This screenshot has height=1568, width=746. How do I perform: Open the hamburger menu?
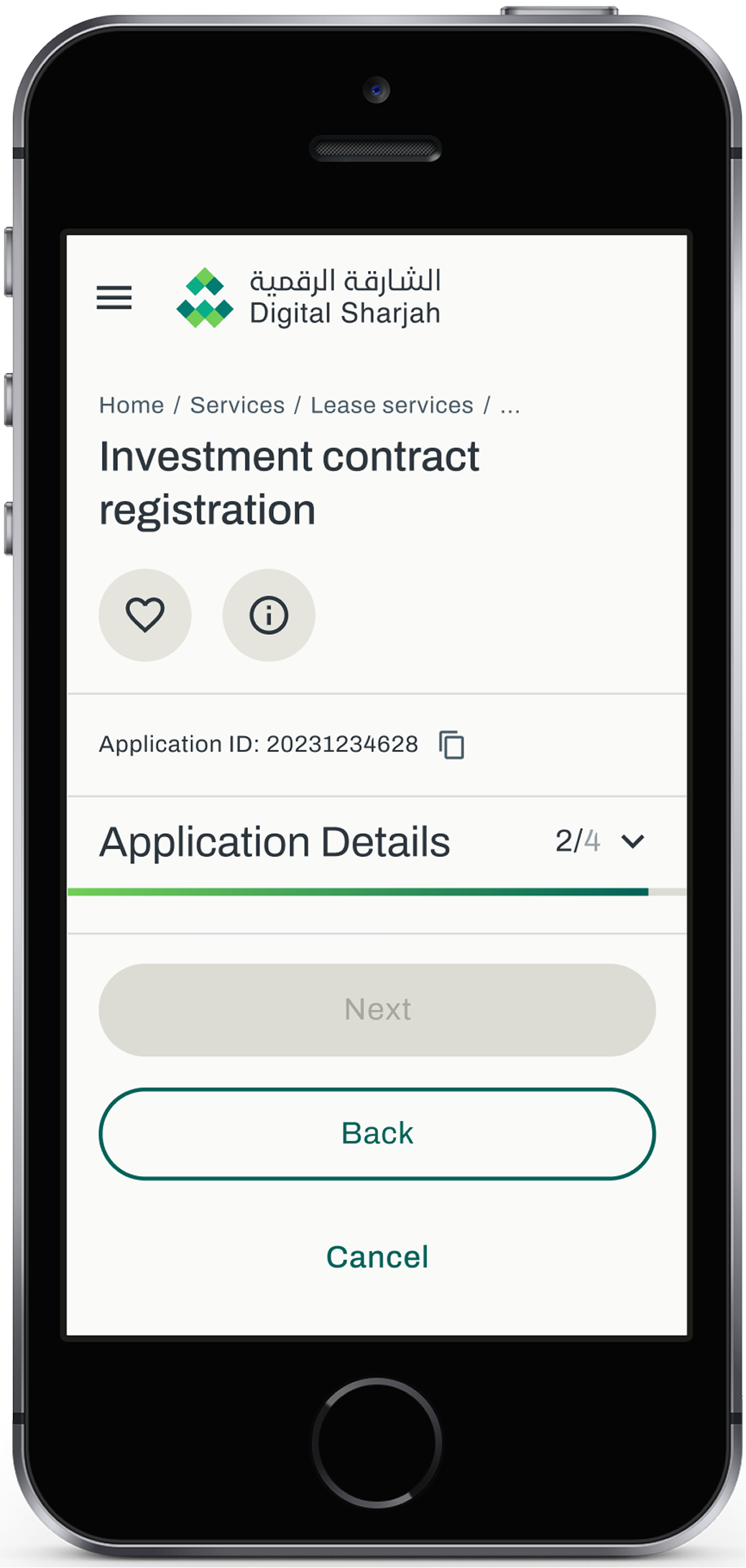(114, 298)
